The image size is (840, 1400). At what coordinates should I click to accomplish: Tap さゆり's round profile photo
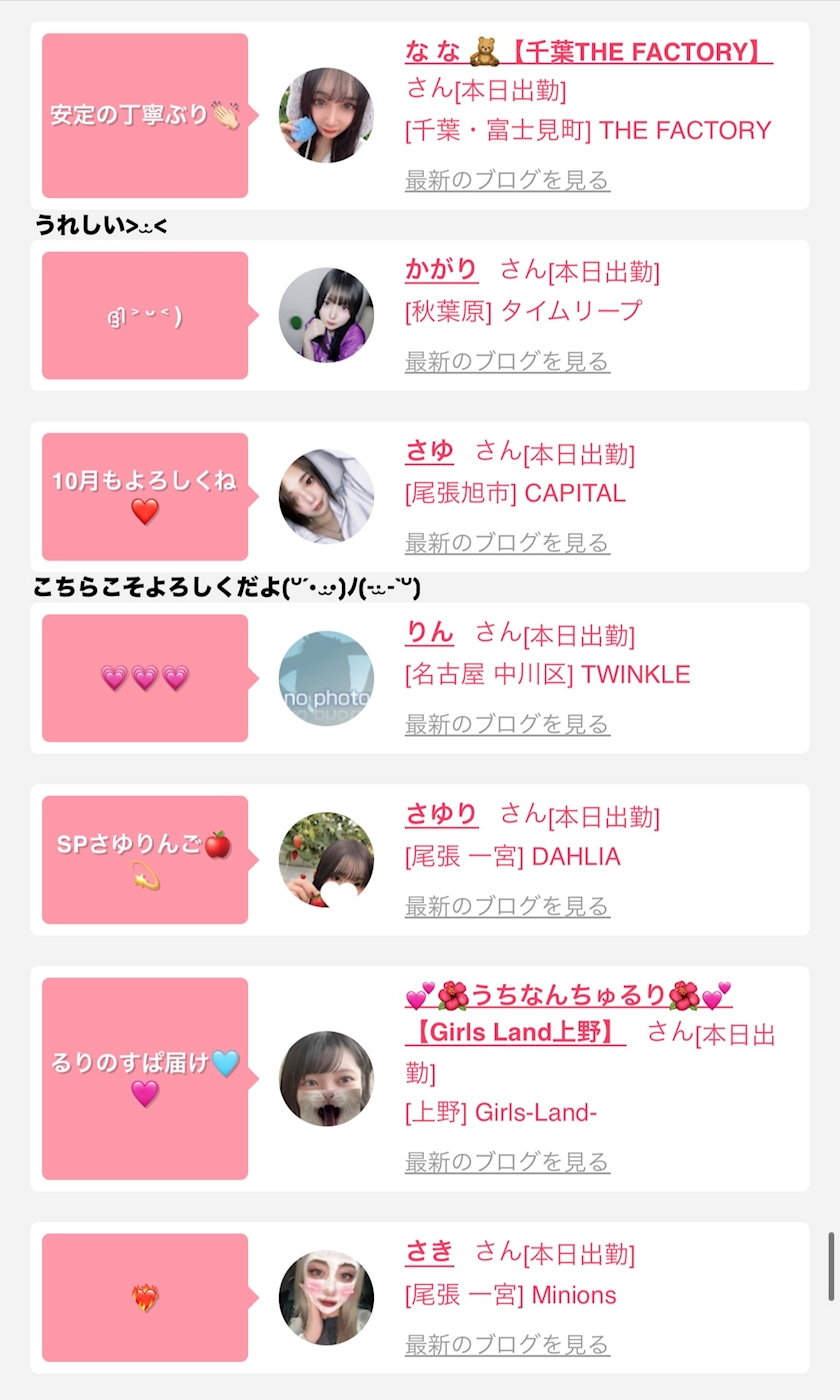coord(326,860)
